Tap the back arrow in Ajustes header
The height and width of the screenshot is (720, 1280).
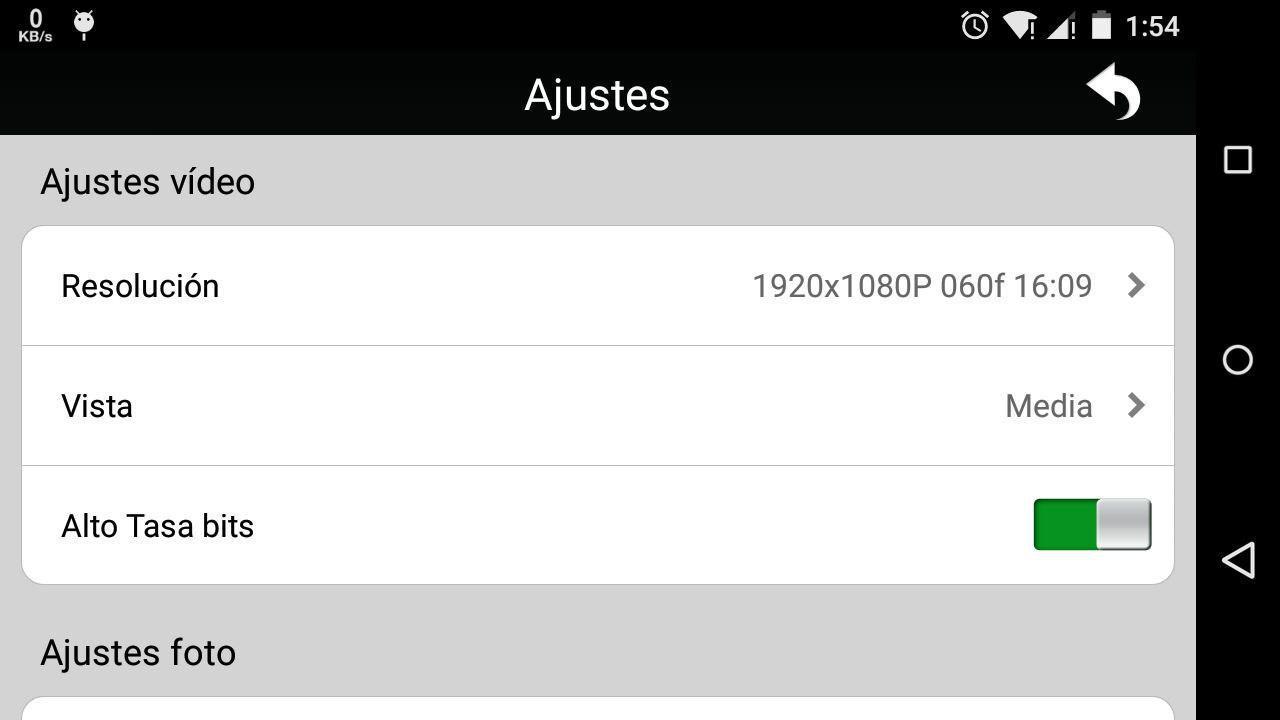[1114, 93]
